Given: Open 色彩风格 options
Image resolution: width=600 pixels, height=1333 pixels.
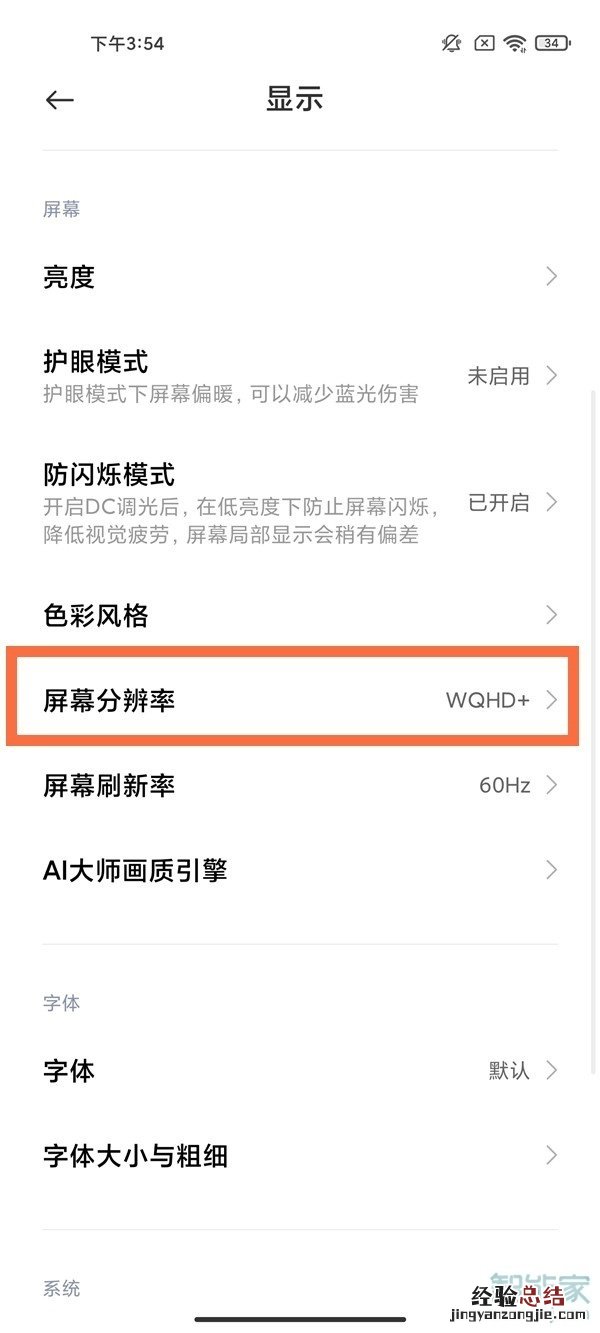Looking at the screenshot, I should click(x=300, y=615).
